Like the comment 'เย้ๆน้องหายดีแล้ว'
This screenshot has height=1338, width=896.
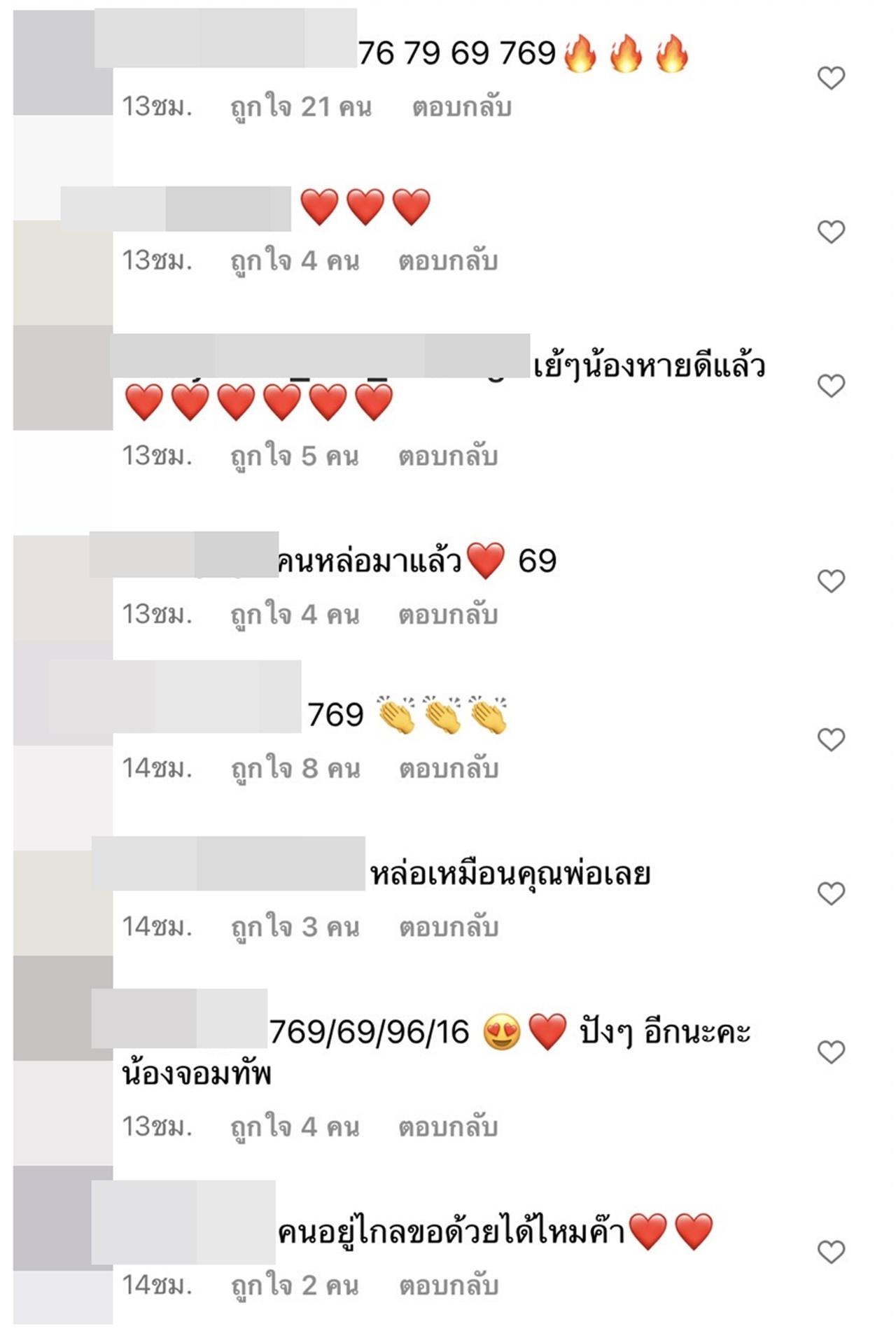click(831, 386)
